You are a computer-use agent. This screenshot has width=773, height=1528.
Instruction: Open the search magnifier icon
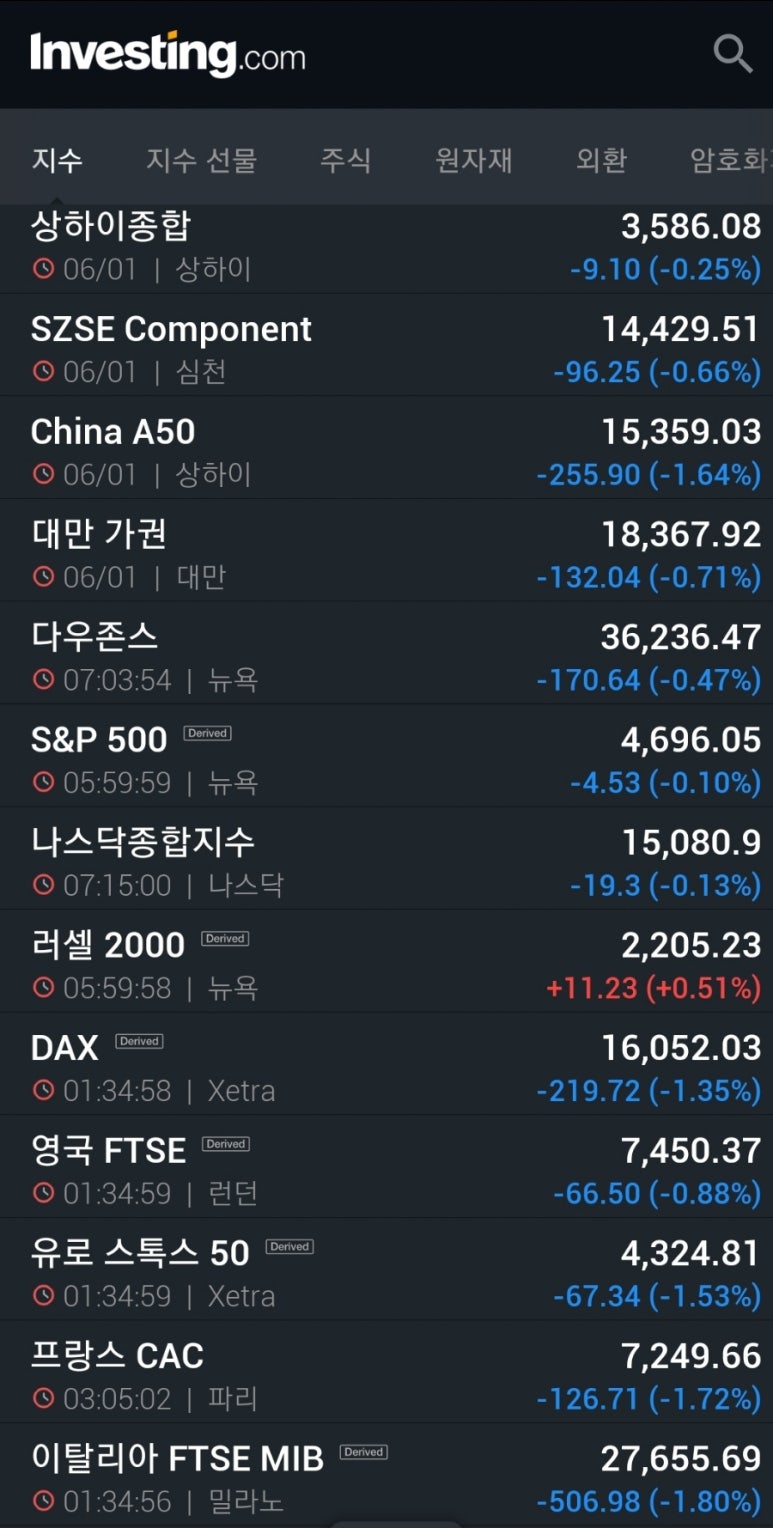pos(732,53)
